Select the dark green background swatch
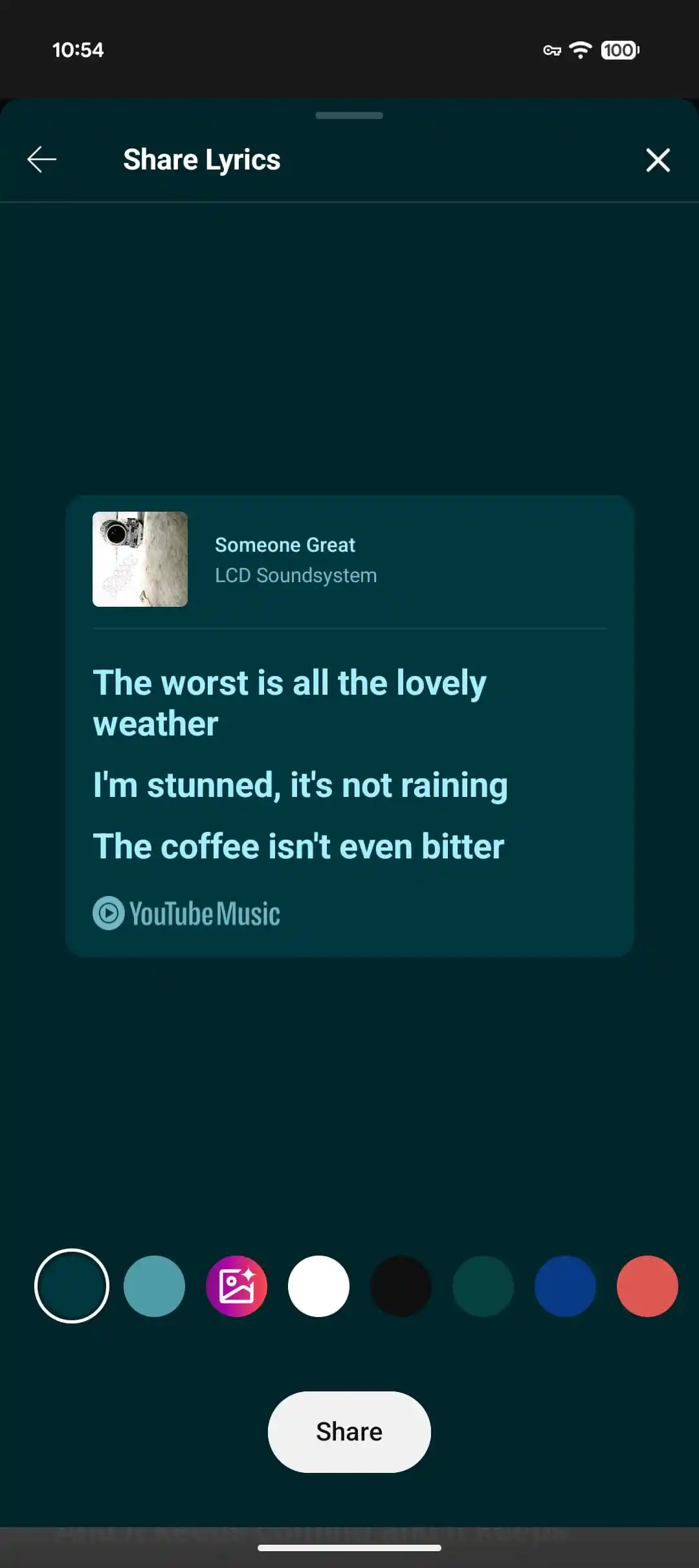The height and width of the screenshot is (1568, 699). click(x=483, y=1286)
